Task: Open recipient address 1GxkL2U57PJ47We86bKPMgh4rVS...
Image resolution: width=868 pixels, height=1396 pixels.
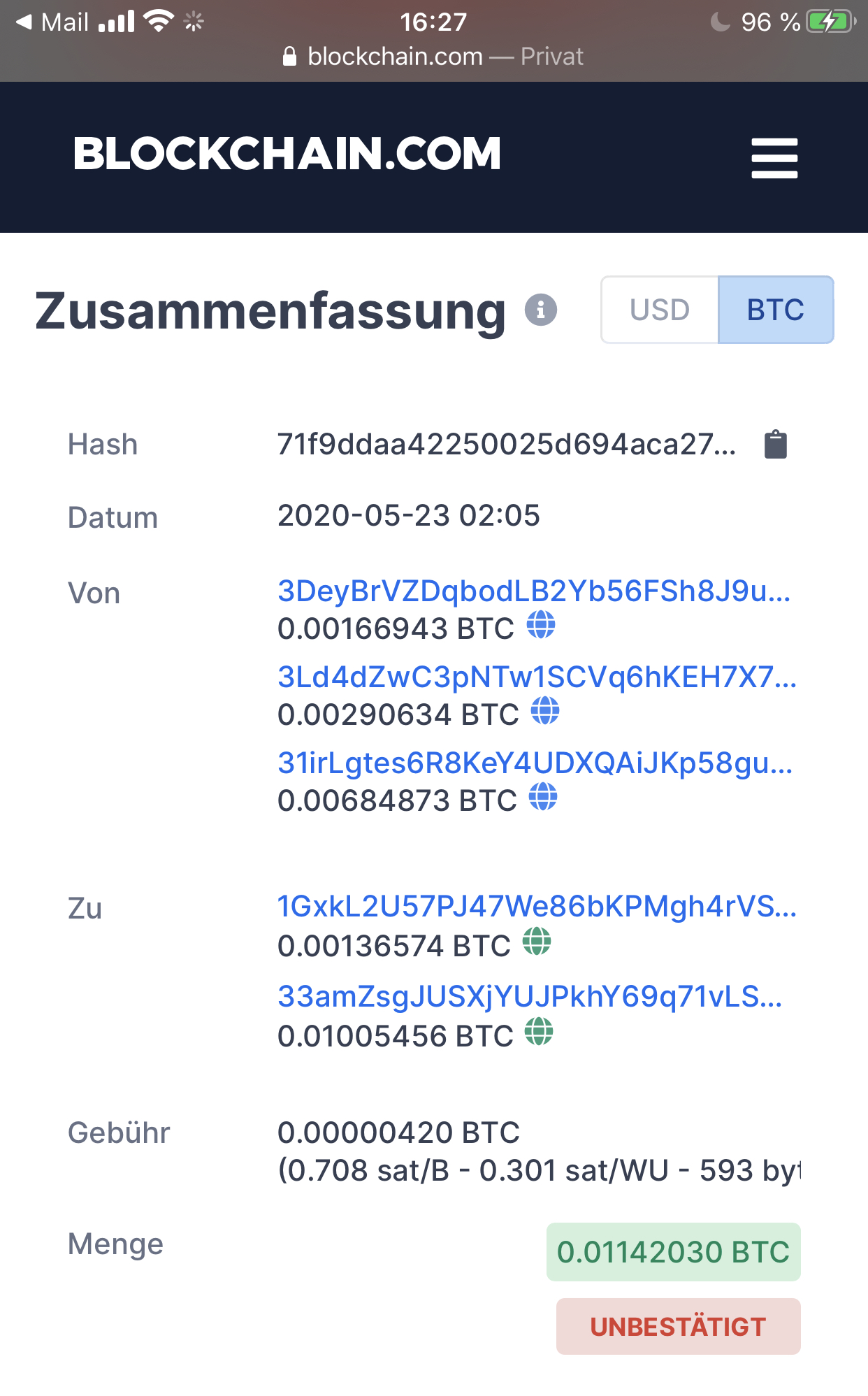Action: [x=537, y=906]
